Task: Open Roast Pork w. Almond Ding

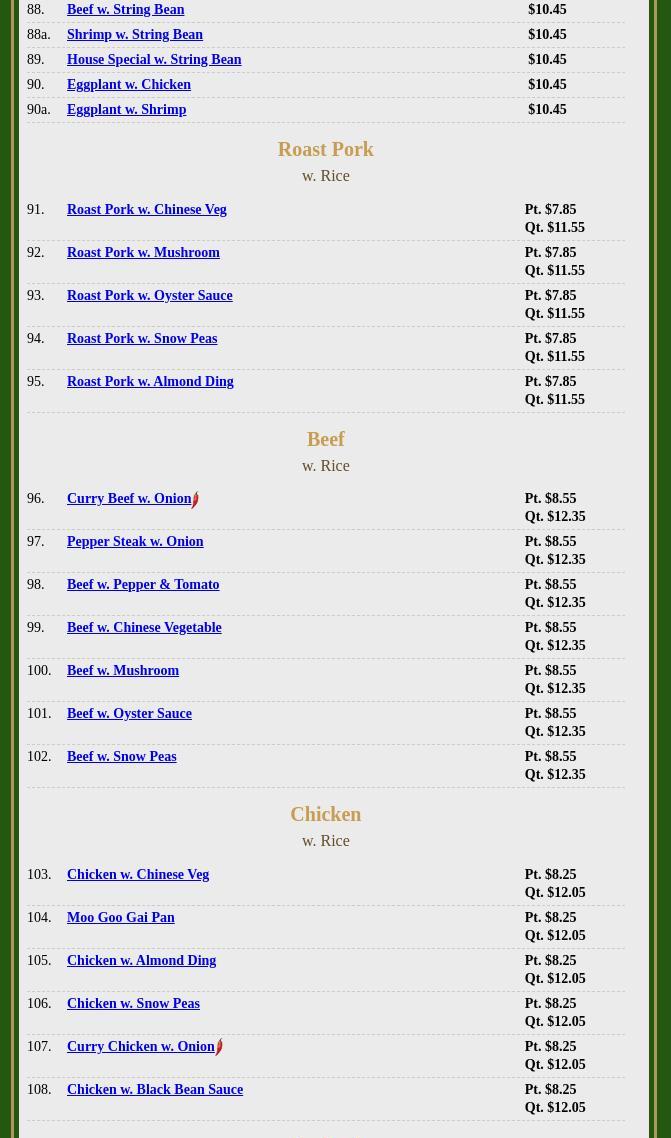Action: [x=150, y=382]
